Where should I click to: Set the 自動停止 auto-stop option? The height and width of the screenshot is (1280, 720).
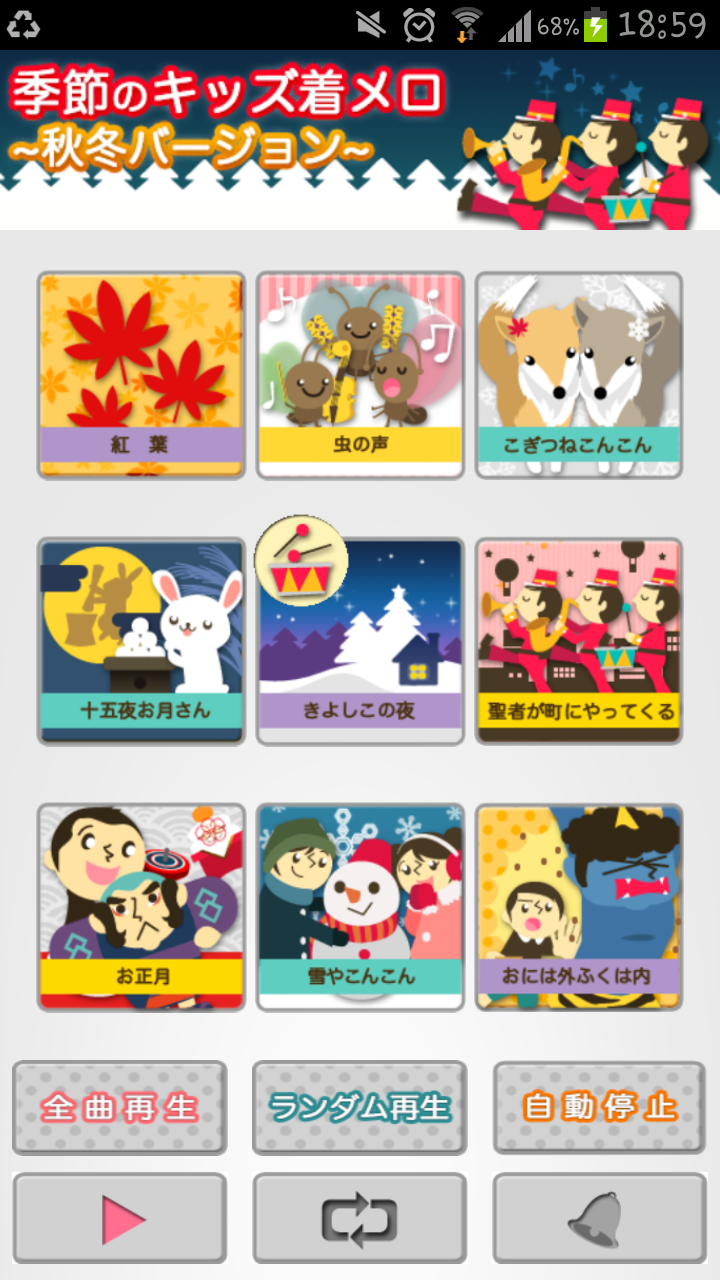click(600, 1108)
